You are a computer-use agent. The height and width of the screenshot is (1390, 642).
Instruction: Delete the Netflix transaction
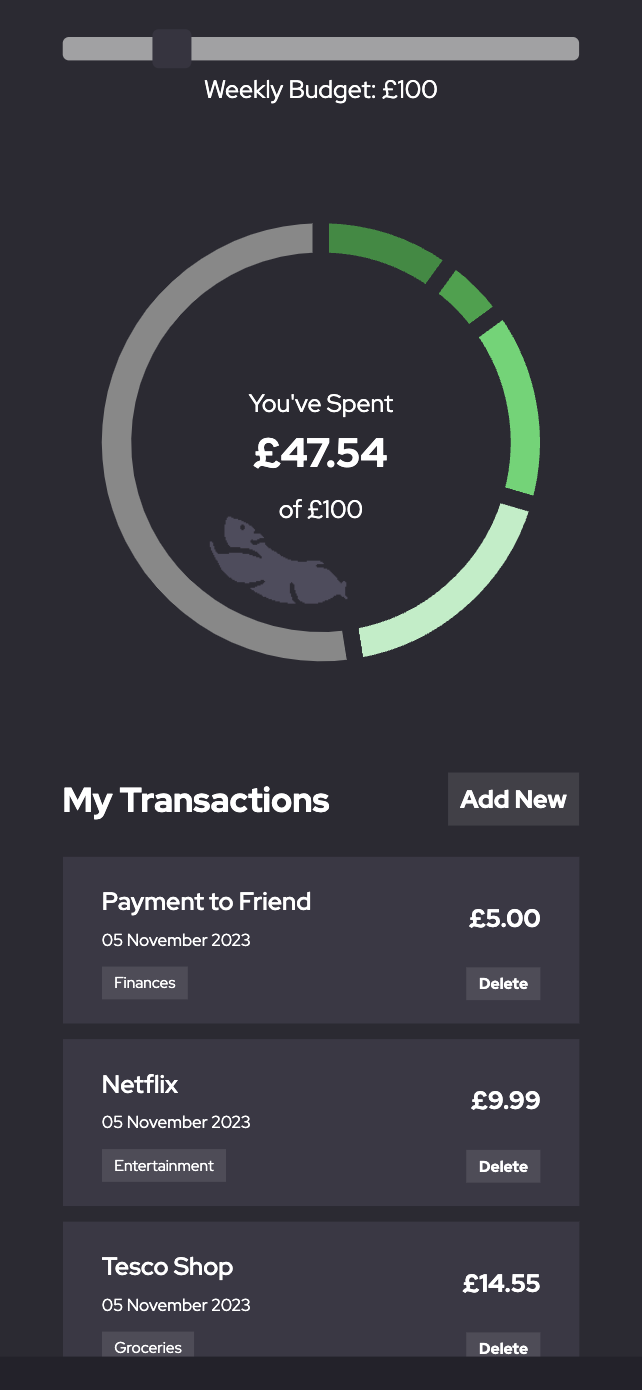click(503, 1166)
